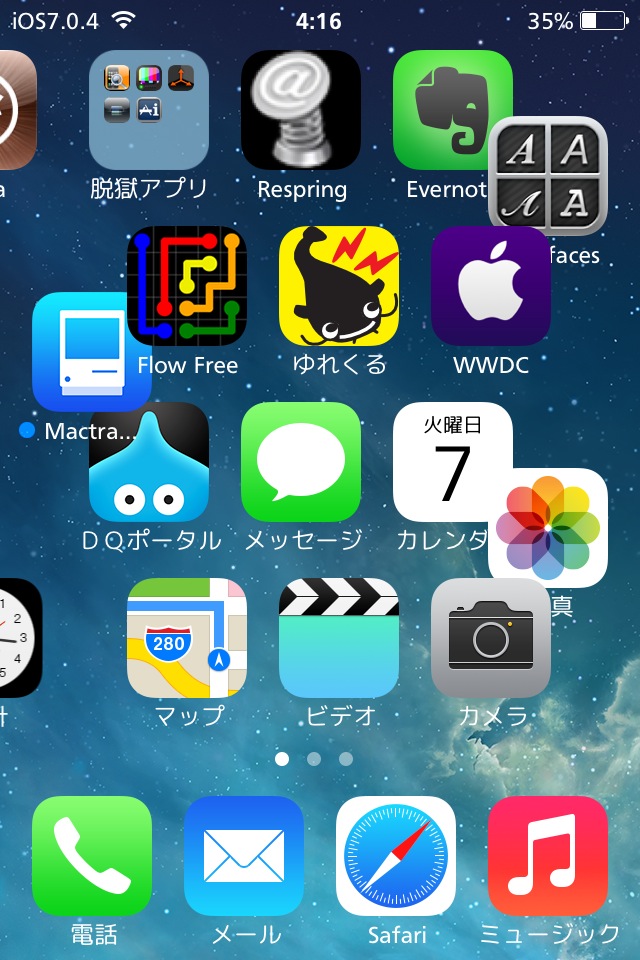Tap the home screen page indicator dots

coord(314,759)
